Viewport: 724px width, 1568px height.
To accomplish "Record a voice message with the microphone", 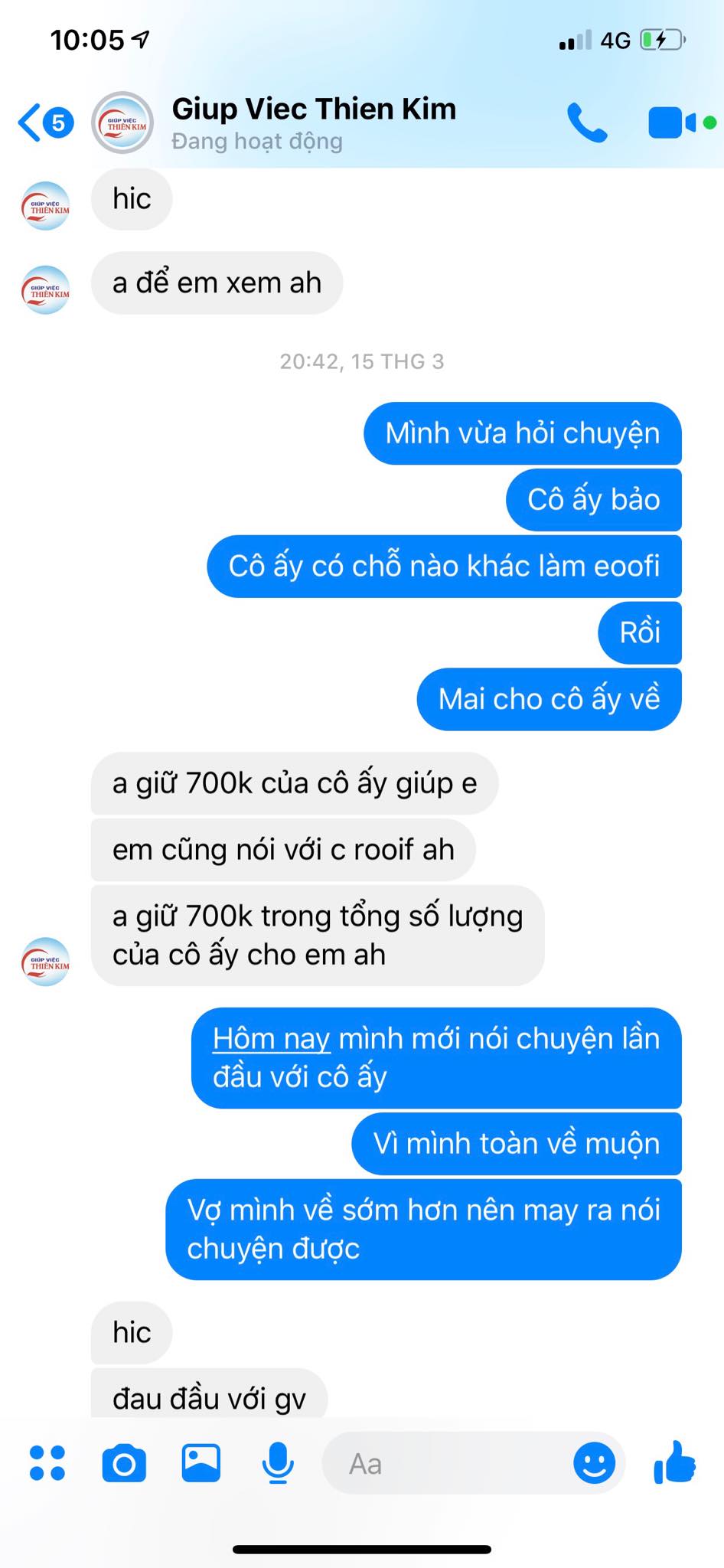I will tap(277, 1463).
